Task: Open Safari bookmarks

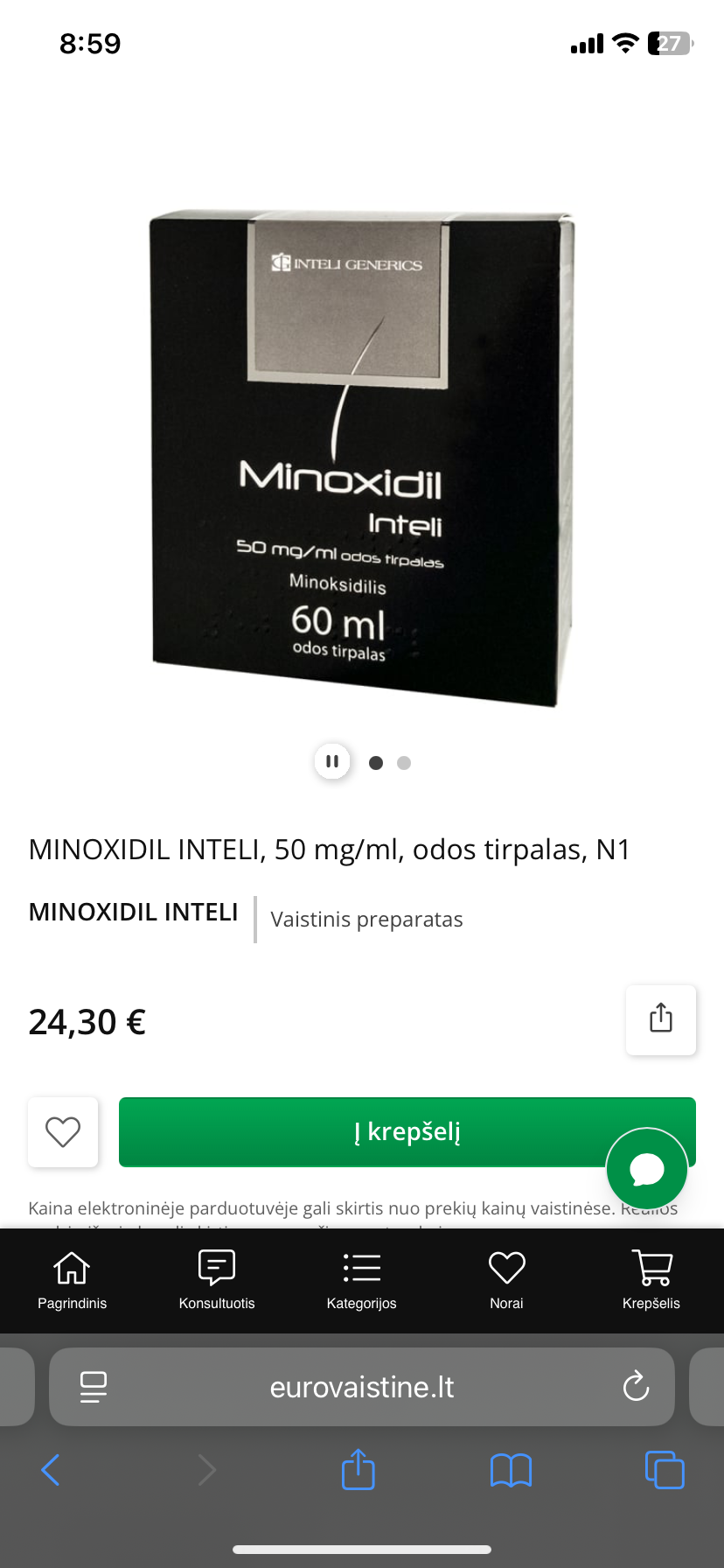Action: pos(512,1470)
